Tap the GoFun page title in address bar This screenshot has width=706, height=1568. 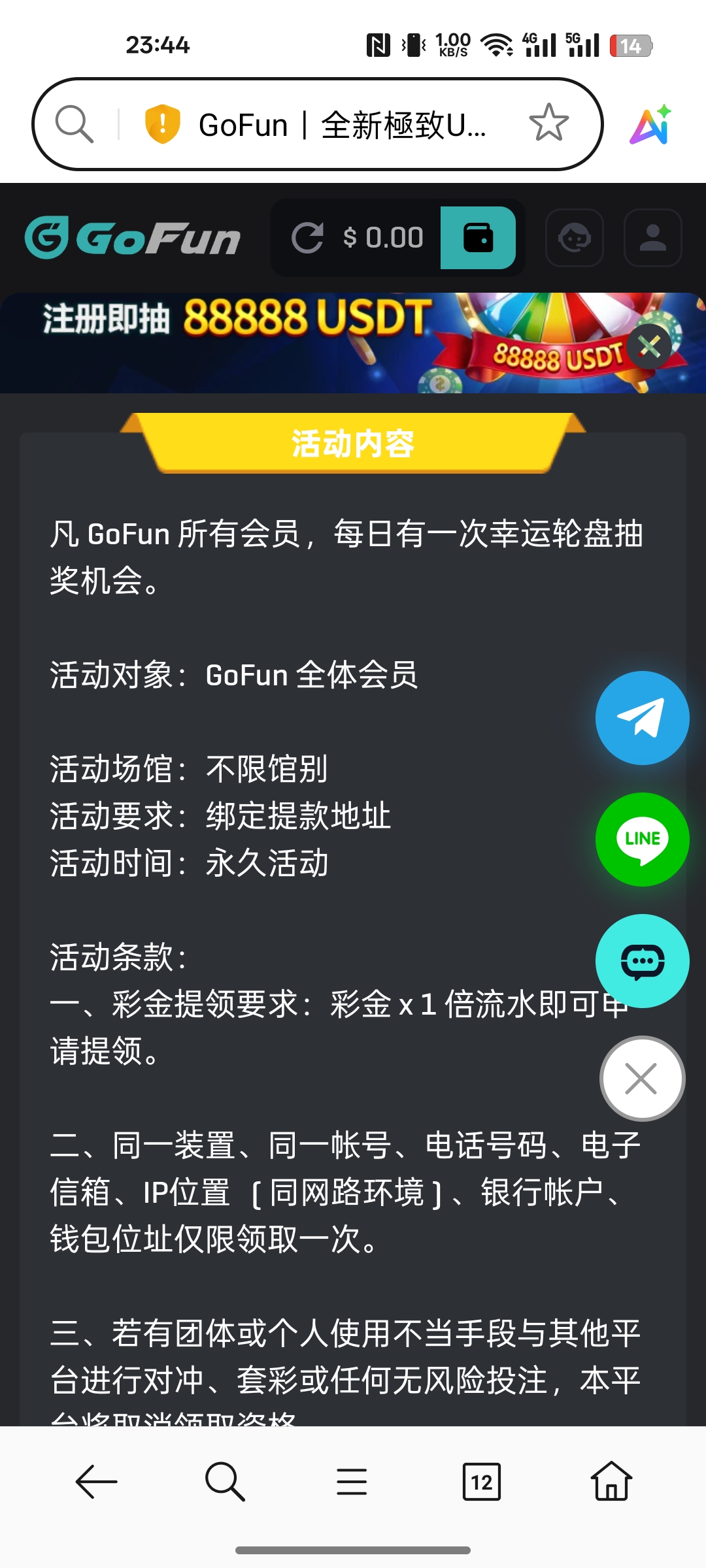(x=340, y=123)
